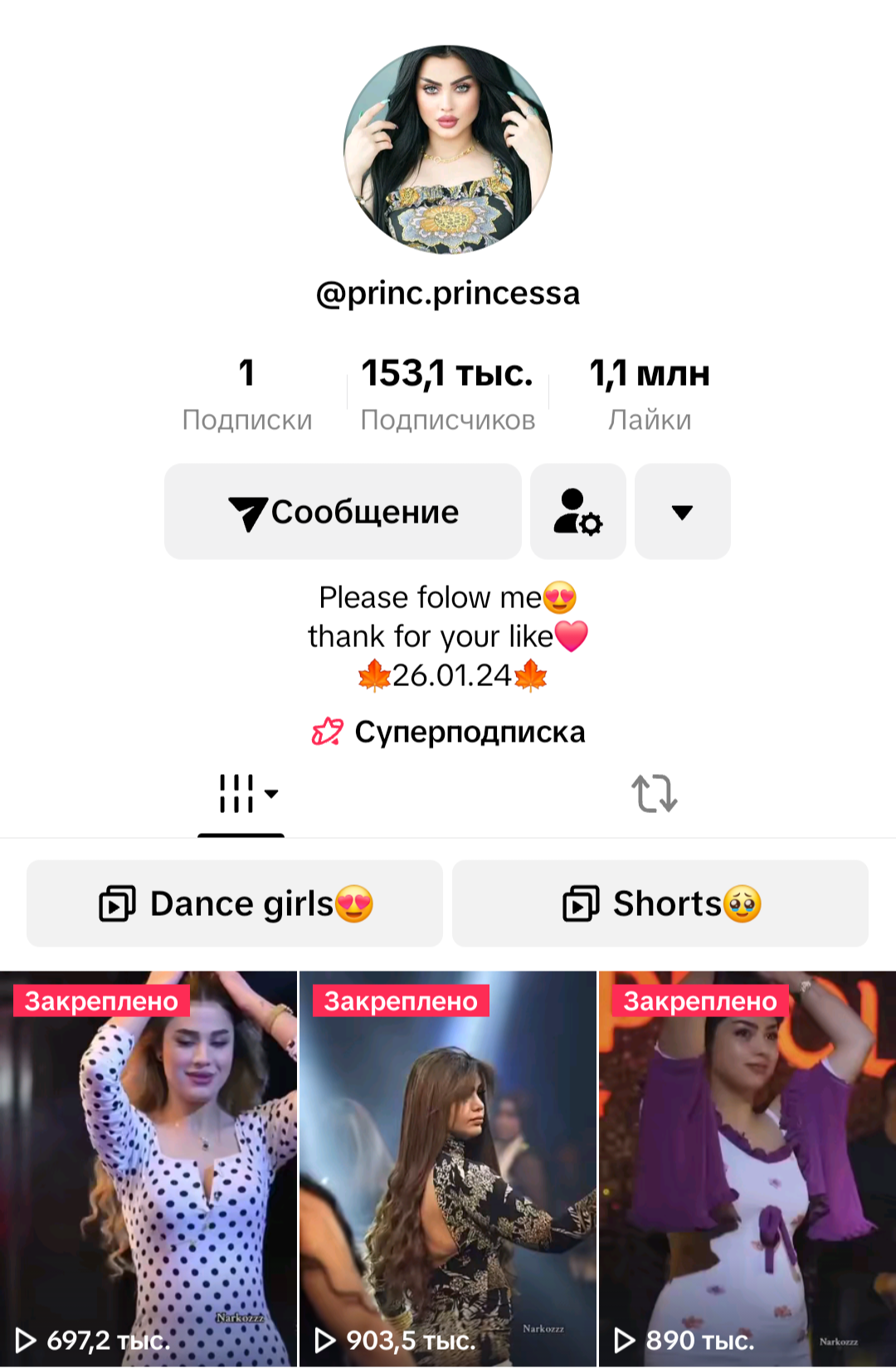Play pinned video with 890 тыс. views
The height and width of the screenshot is (1368, 896).
(747, 1168)
